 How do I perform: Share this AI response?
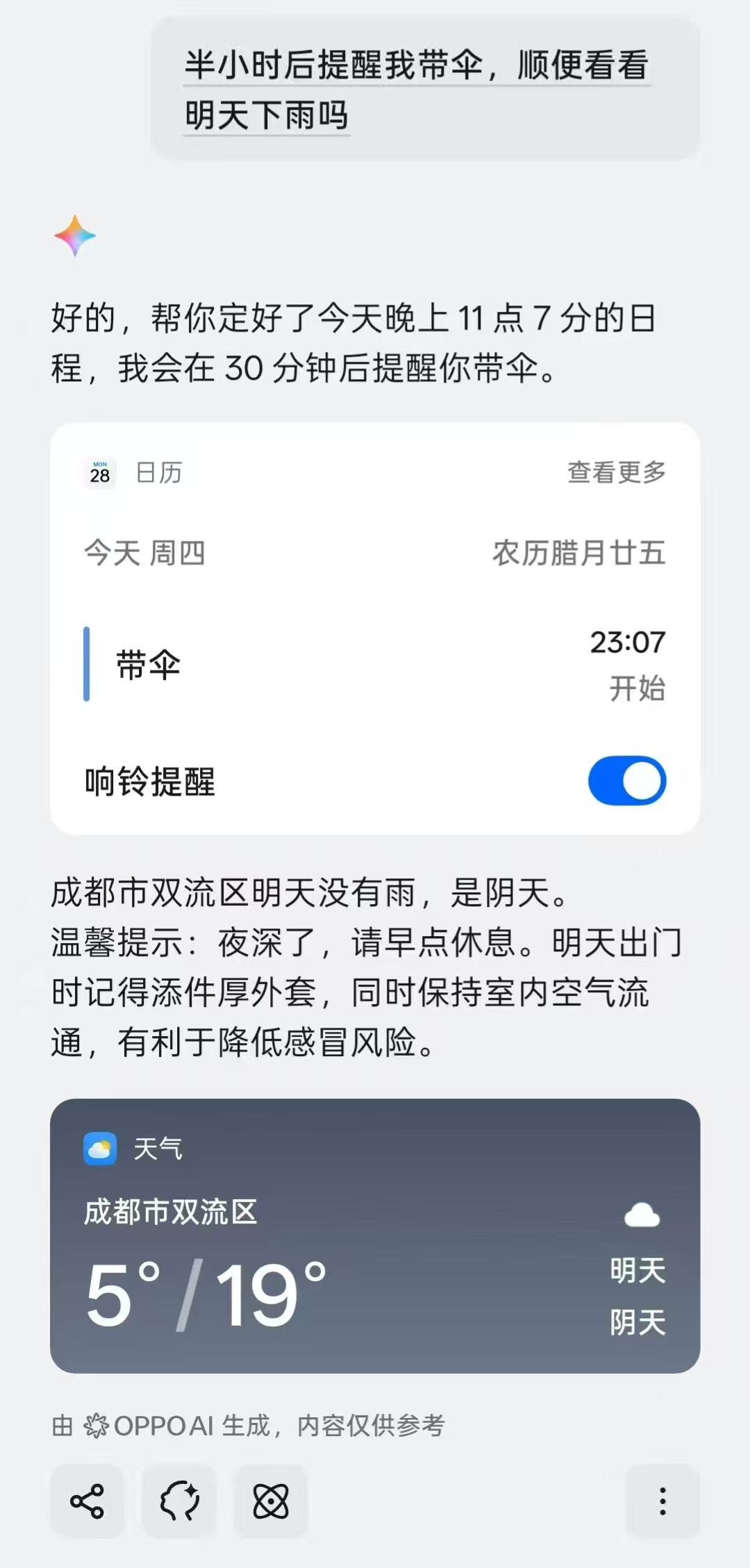click(87, 1501)
